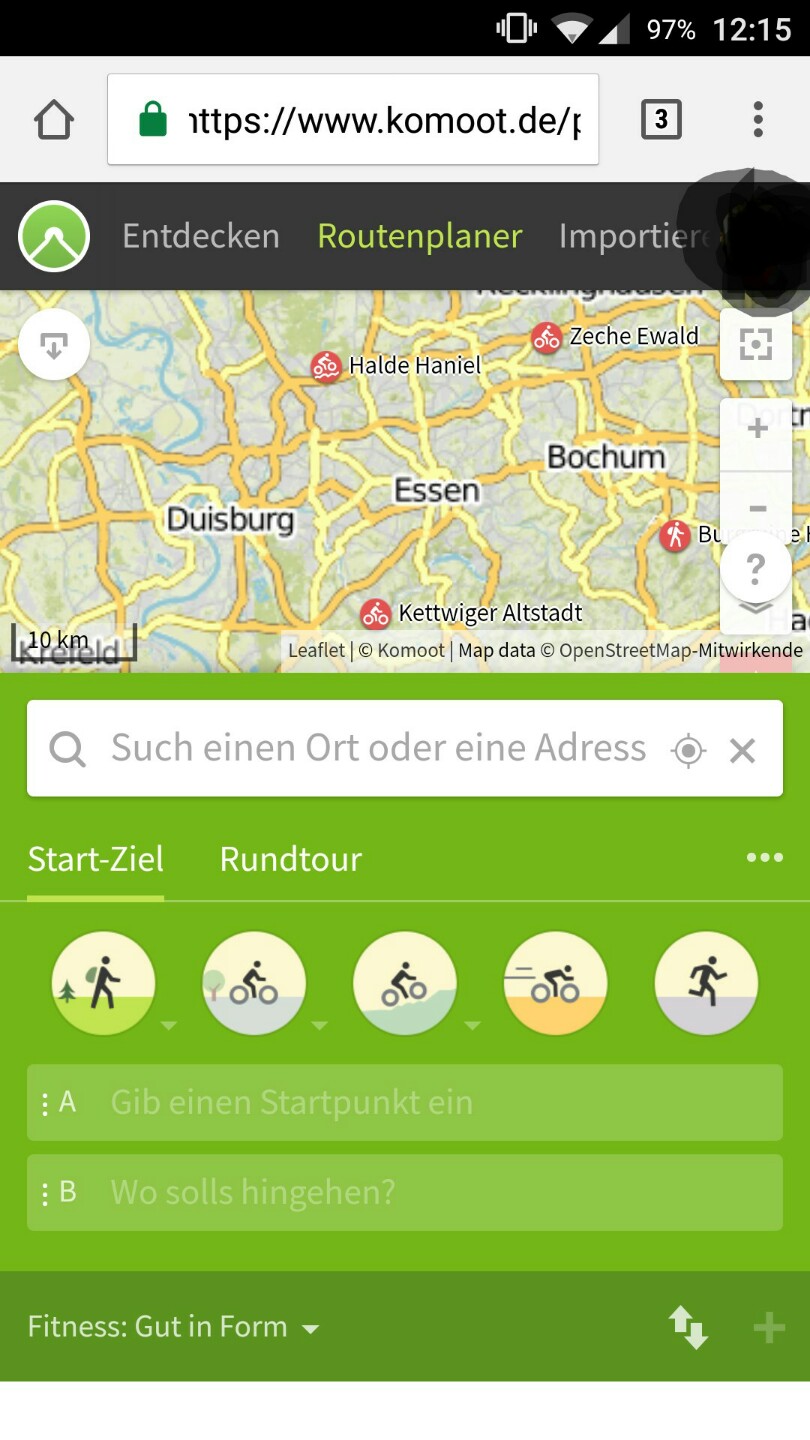Tap the komoot.de address bar
The width and height of the screenshot is (810, 1440).
pyautogui.click(x=353, y=119)
